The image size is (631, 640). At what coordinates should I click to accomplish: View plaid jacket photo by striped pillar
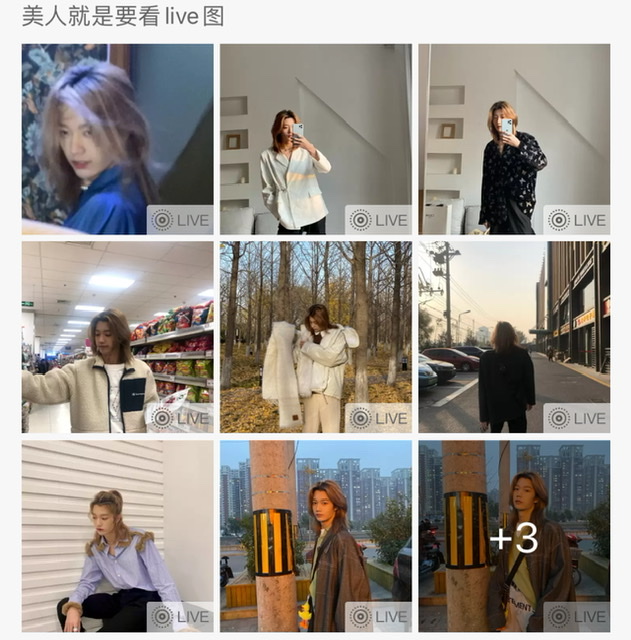pos(315,535)
